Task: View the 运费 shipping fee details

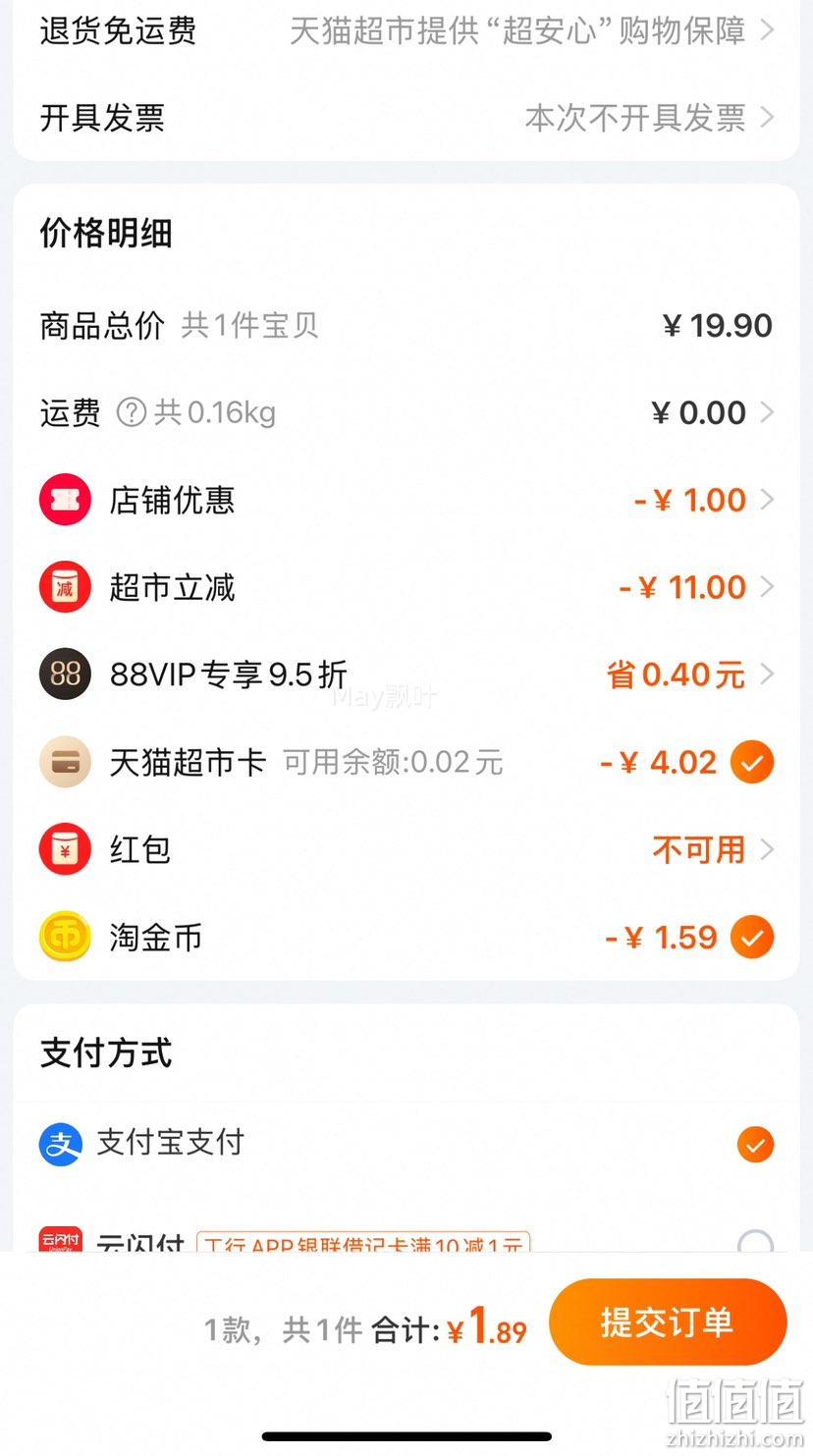Action: (406, 412)
